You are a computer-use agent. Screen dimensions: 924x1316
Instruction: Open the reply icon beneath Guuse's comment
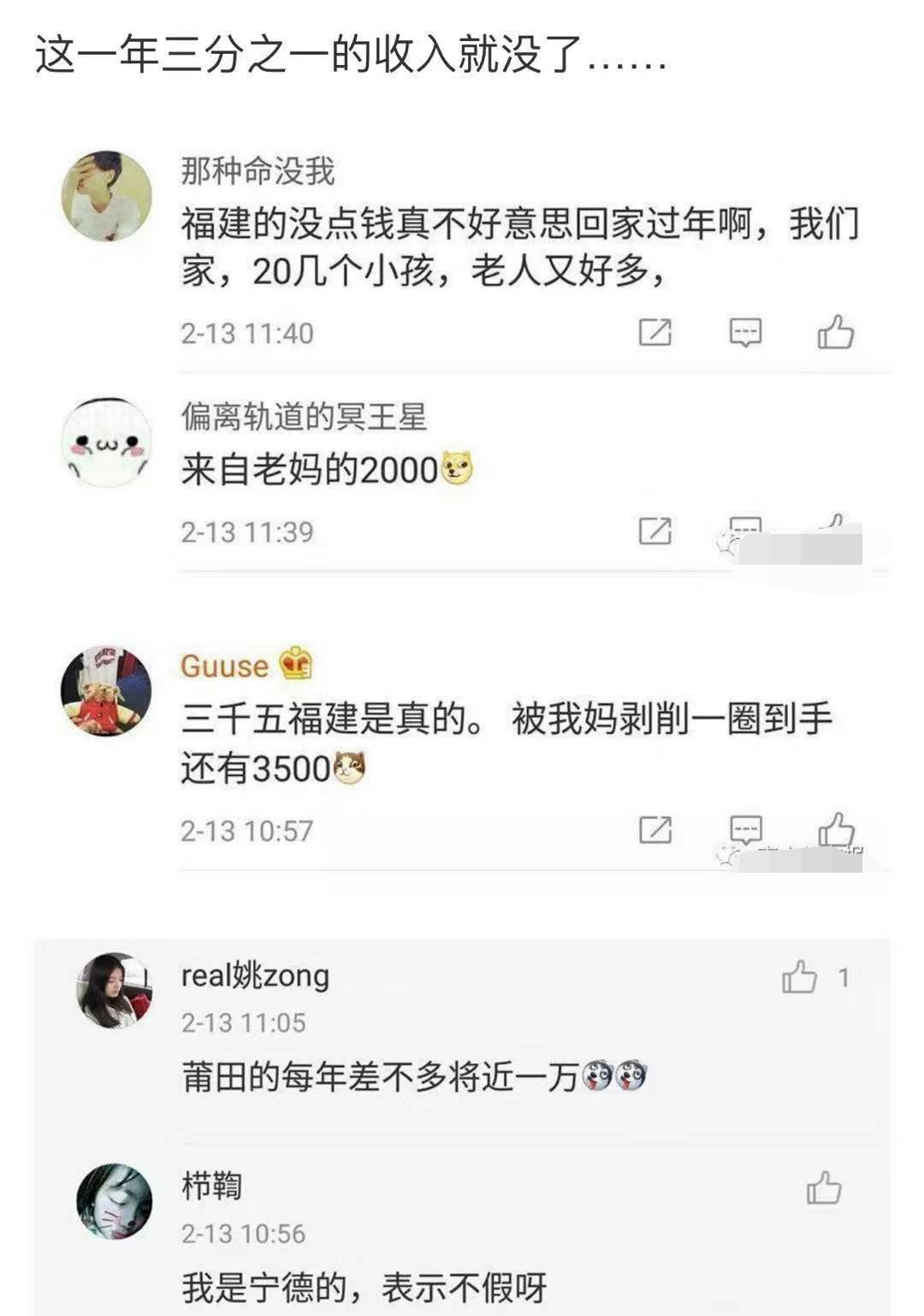tap(747, 828)
